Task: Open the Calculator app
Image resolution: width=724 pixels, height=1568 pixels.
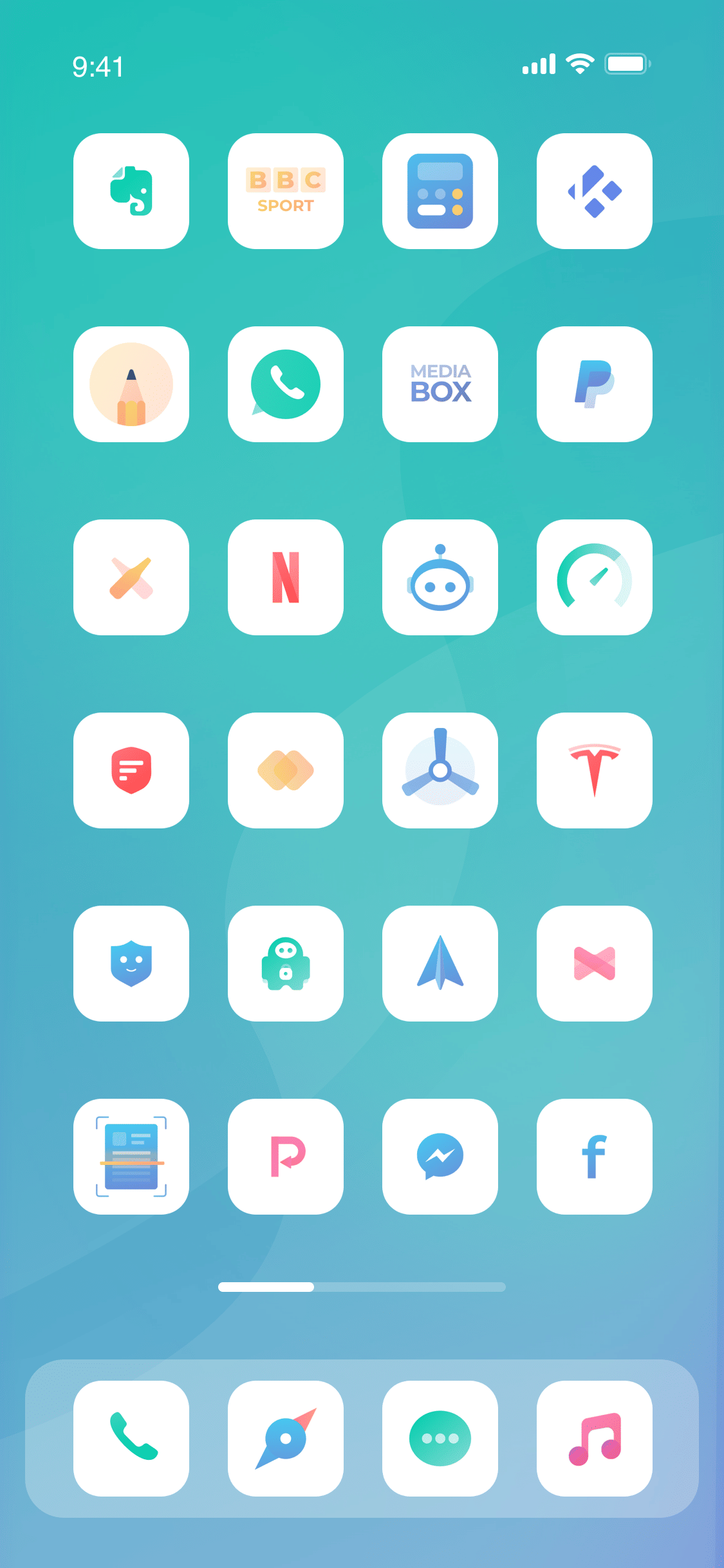Action: 440,191
